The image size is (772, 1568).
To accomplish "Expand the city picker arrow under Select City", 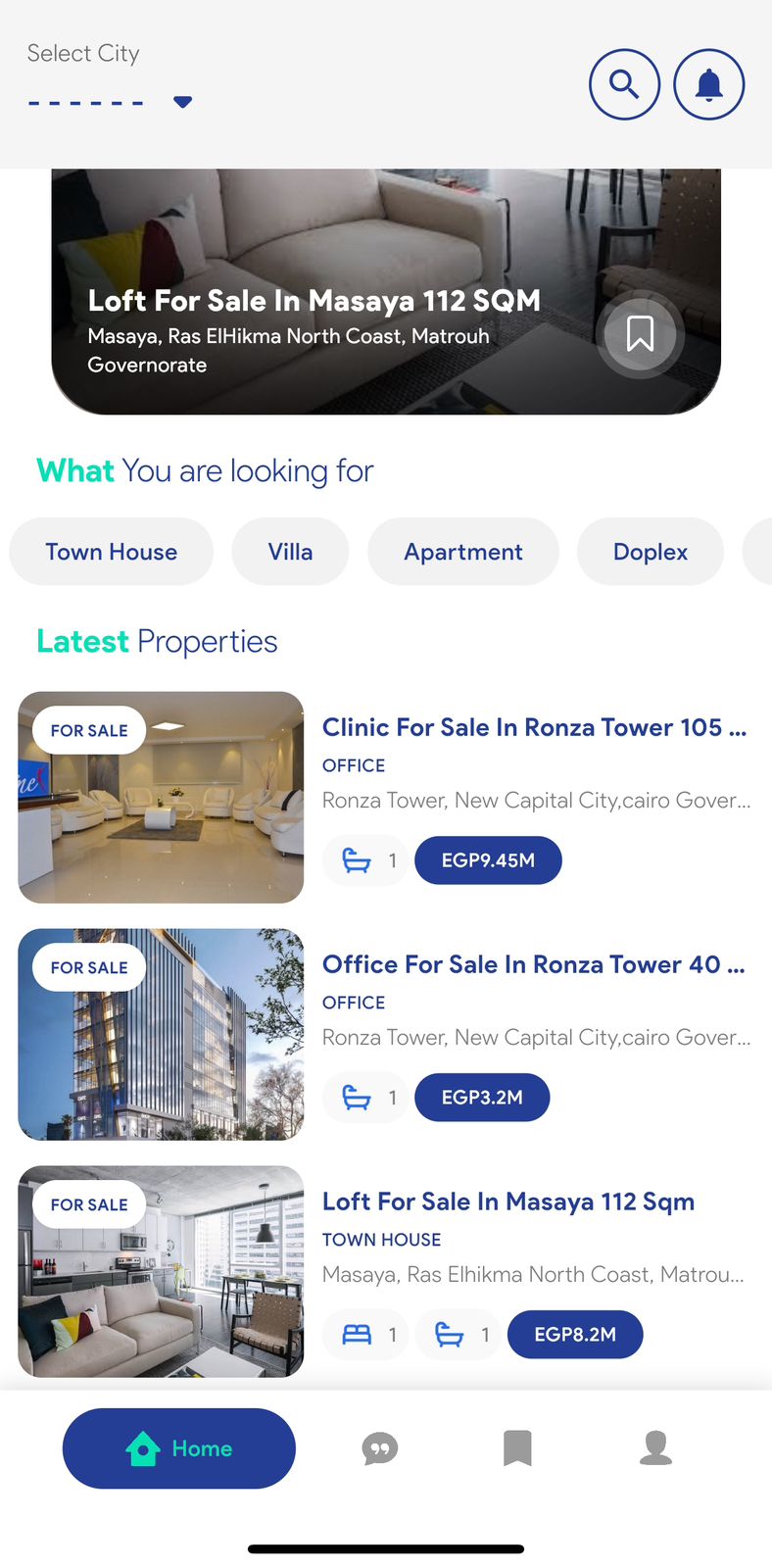I will click(x=182, y=101).
